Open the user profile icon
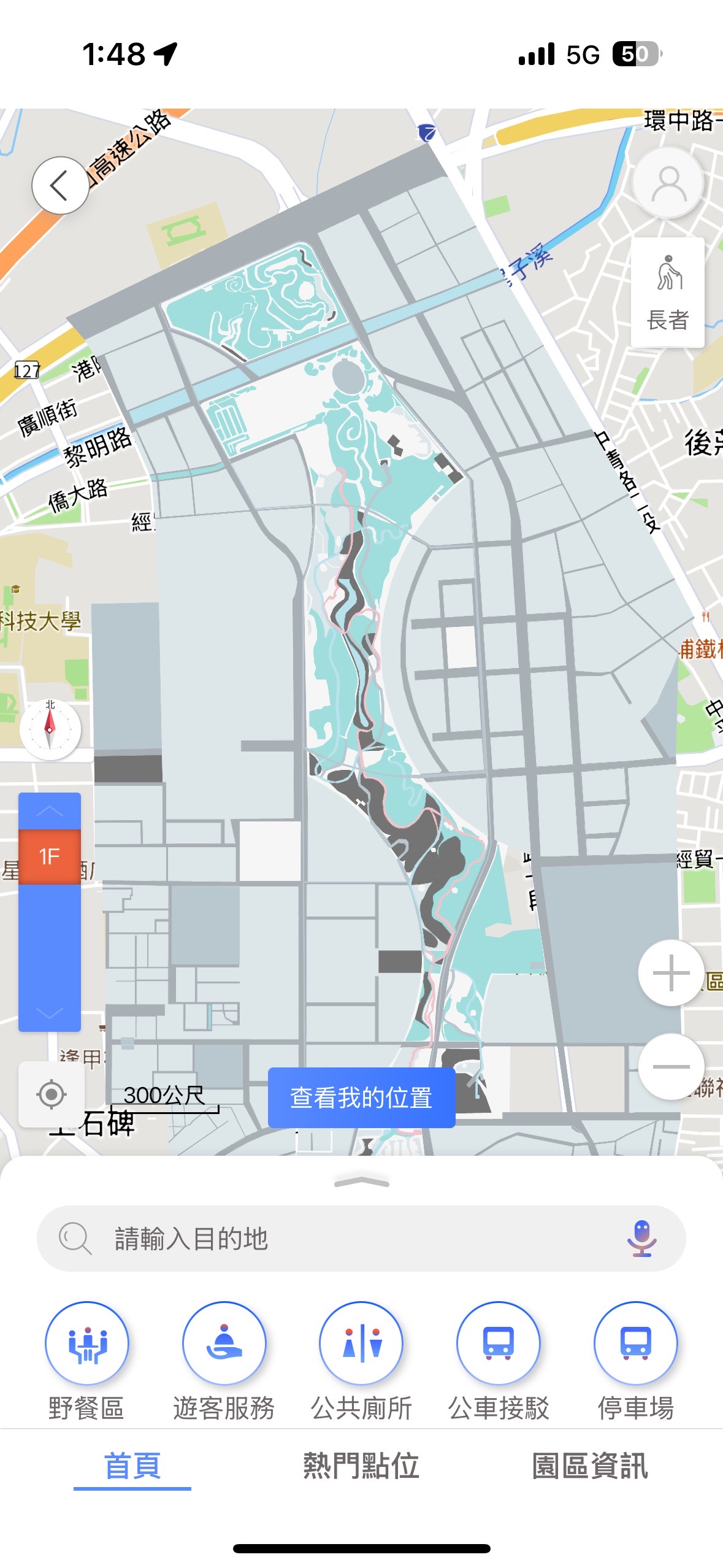 [x=668, y=183]
